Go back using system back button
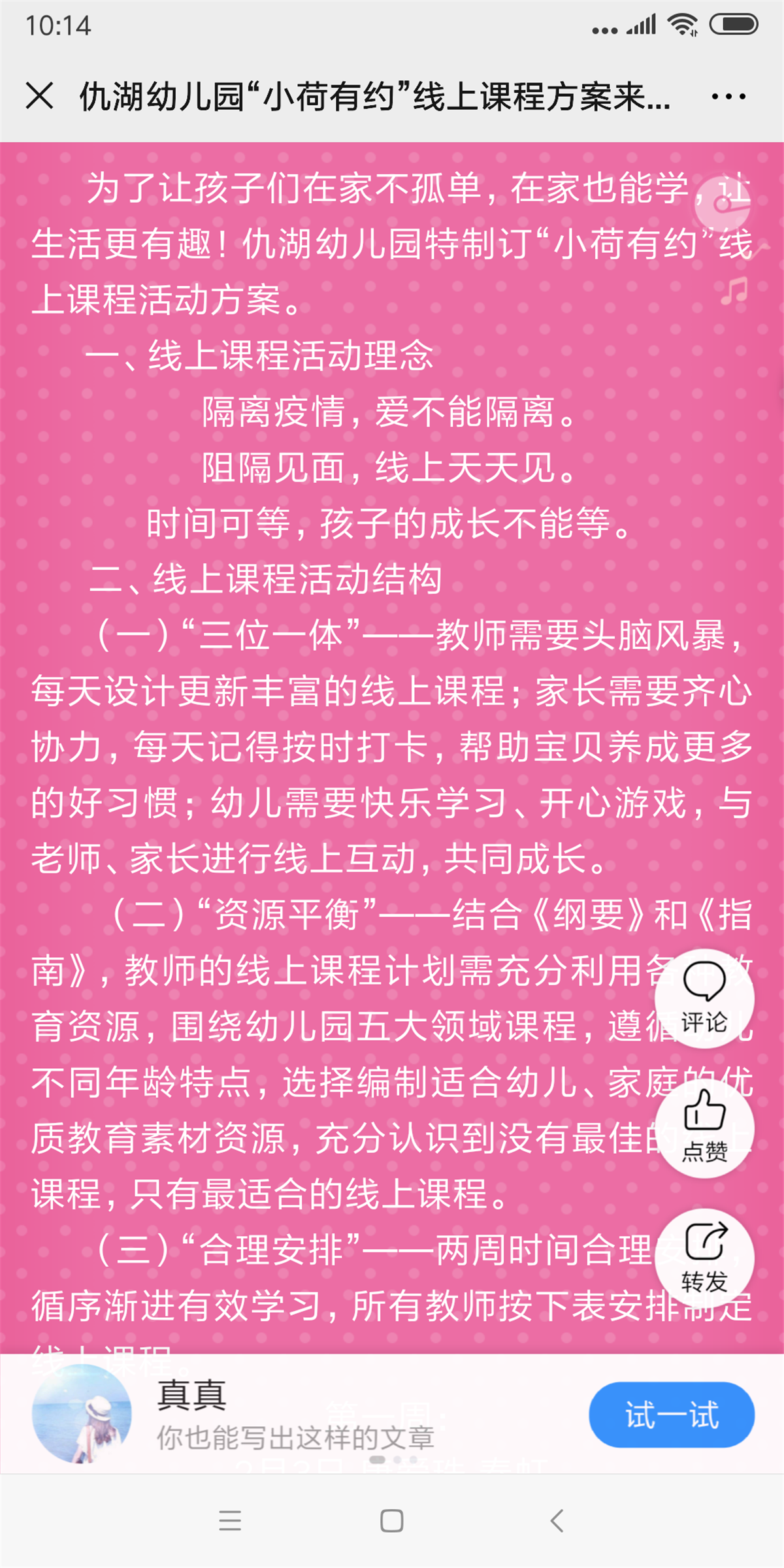This screenshot has width=784, height=1568. 557,1520
